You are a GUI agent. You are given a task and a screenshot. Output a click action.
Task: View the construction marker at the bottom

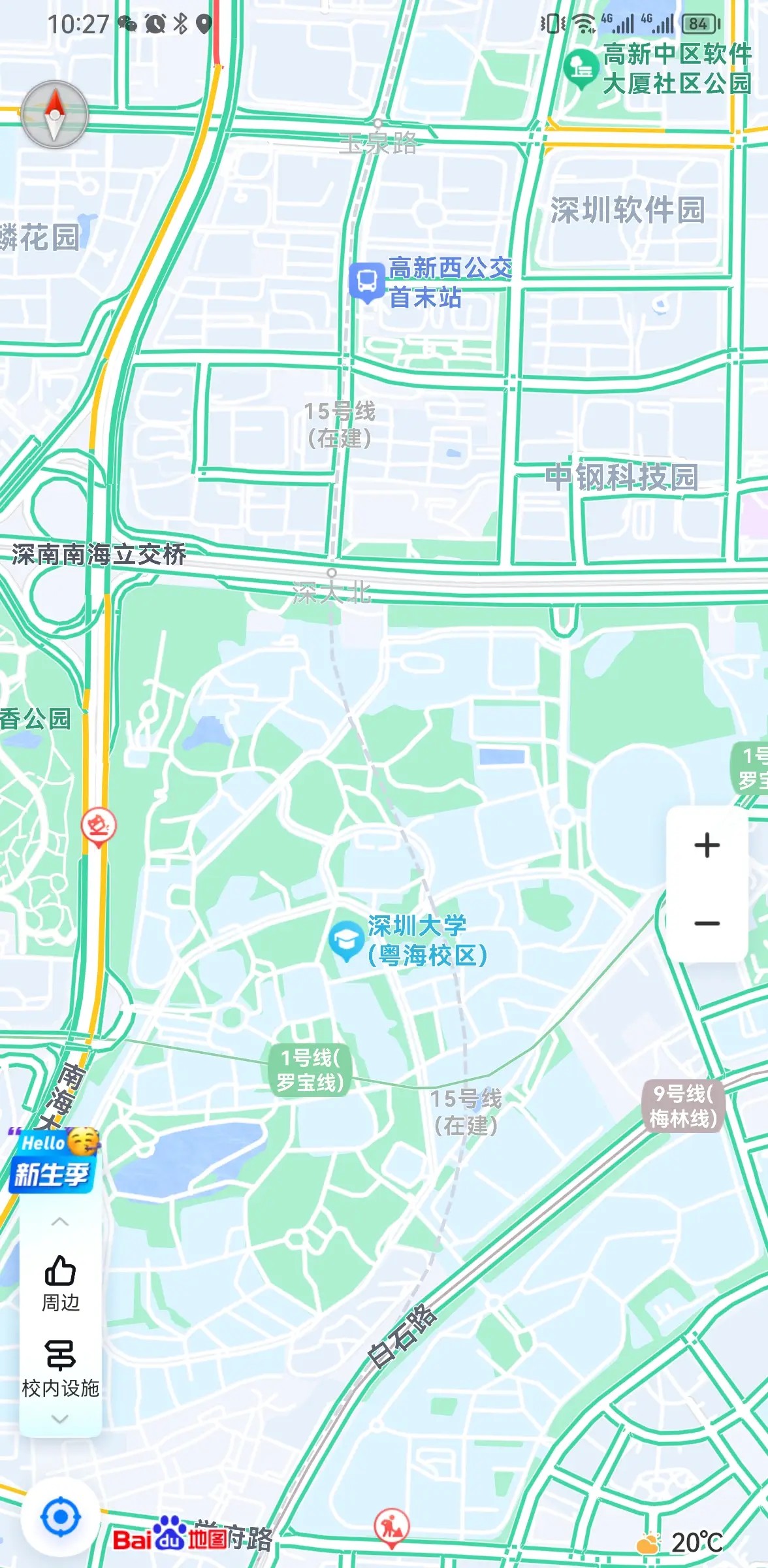pyautogui.click(x=391, y=1527)
